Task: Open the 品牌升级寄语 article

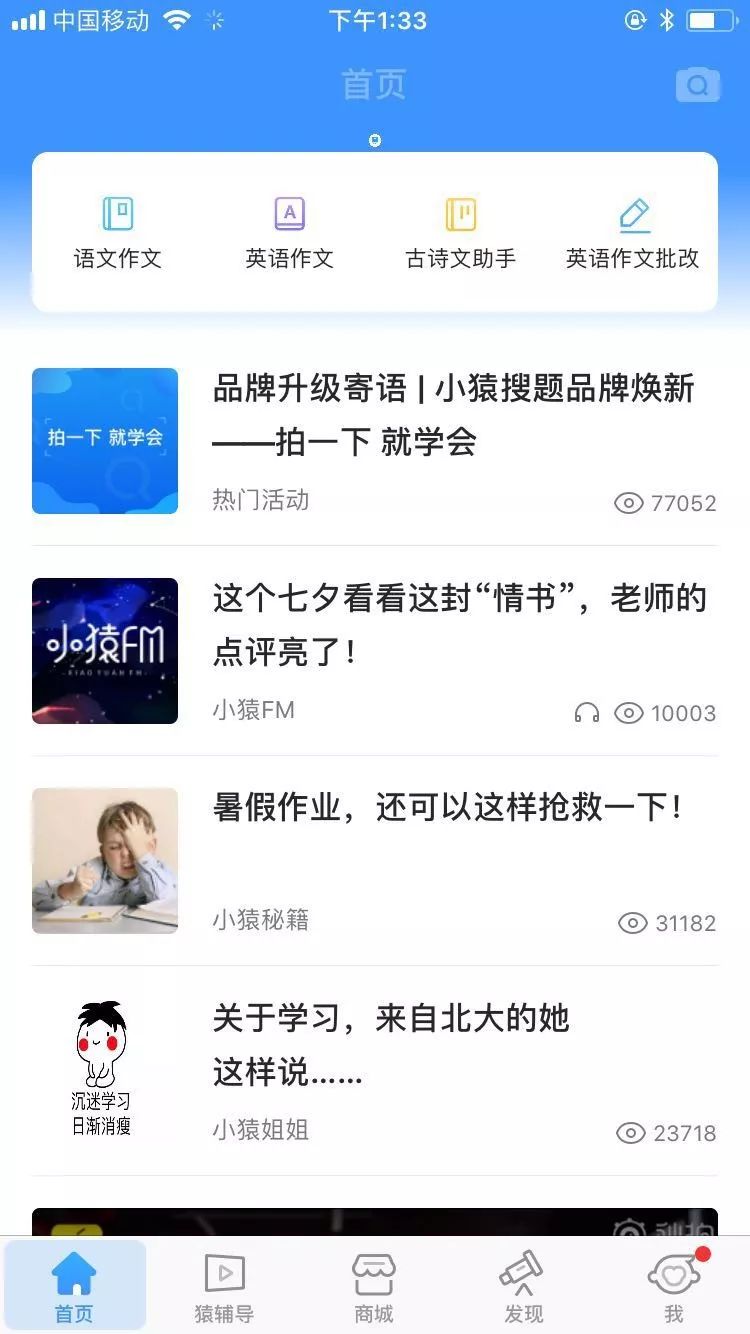Action: tap(454, 415)
